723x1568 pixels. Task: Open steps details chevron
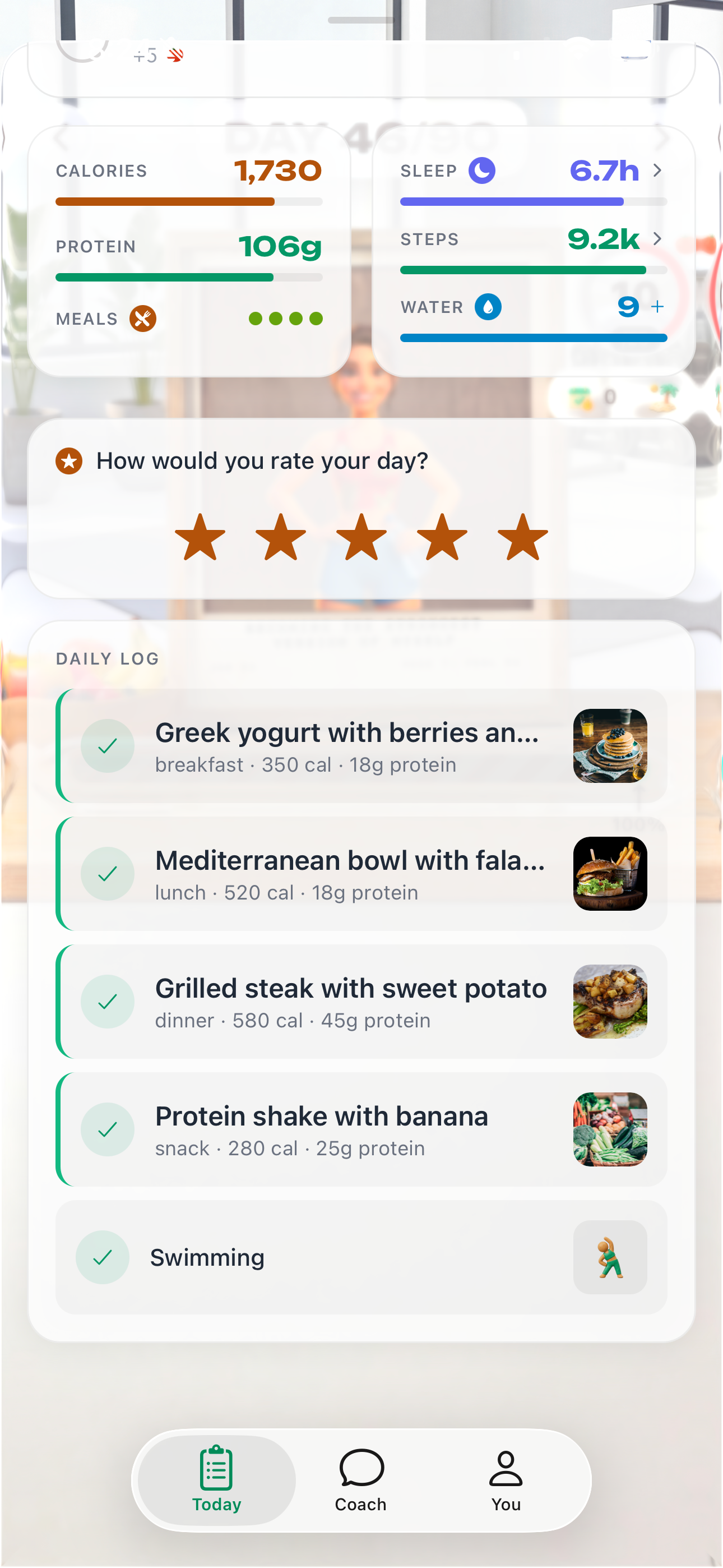657,239
